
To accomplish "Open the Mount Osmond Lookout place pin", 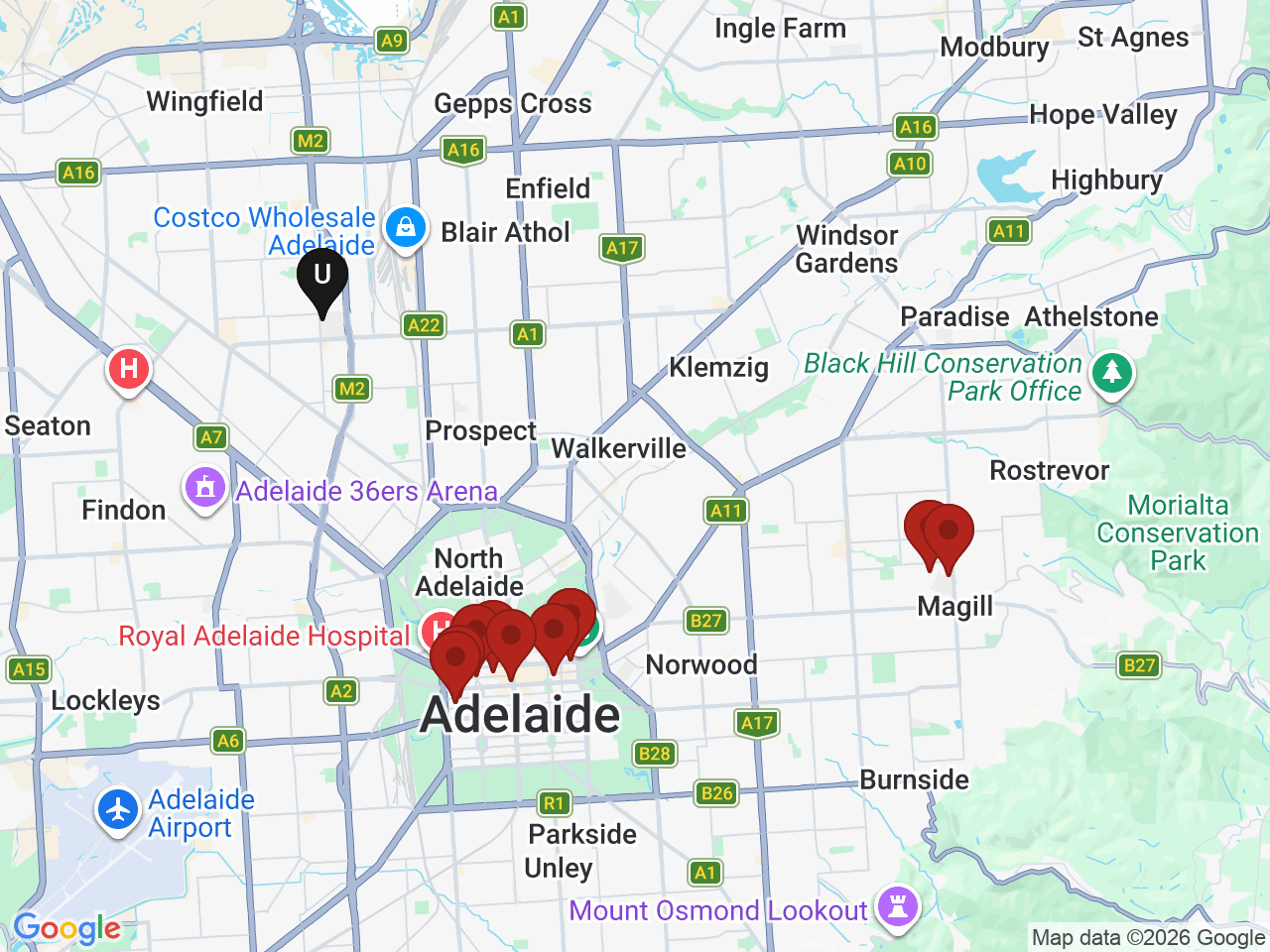I will click(x=899, y=908).
